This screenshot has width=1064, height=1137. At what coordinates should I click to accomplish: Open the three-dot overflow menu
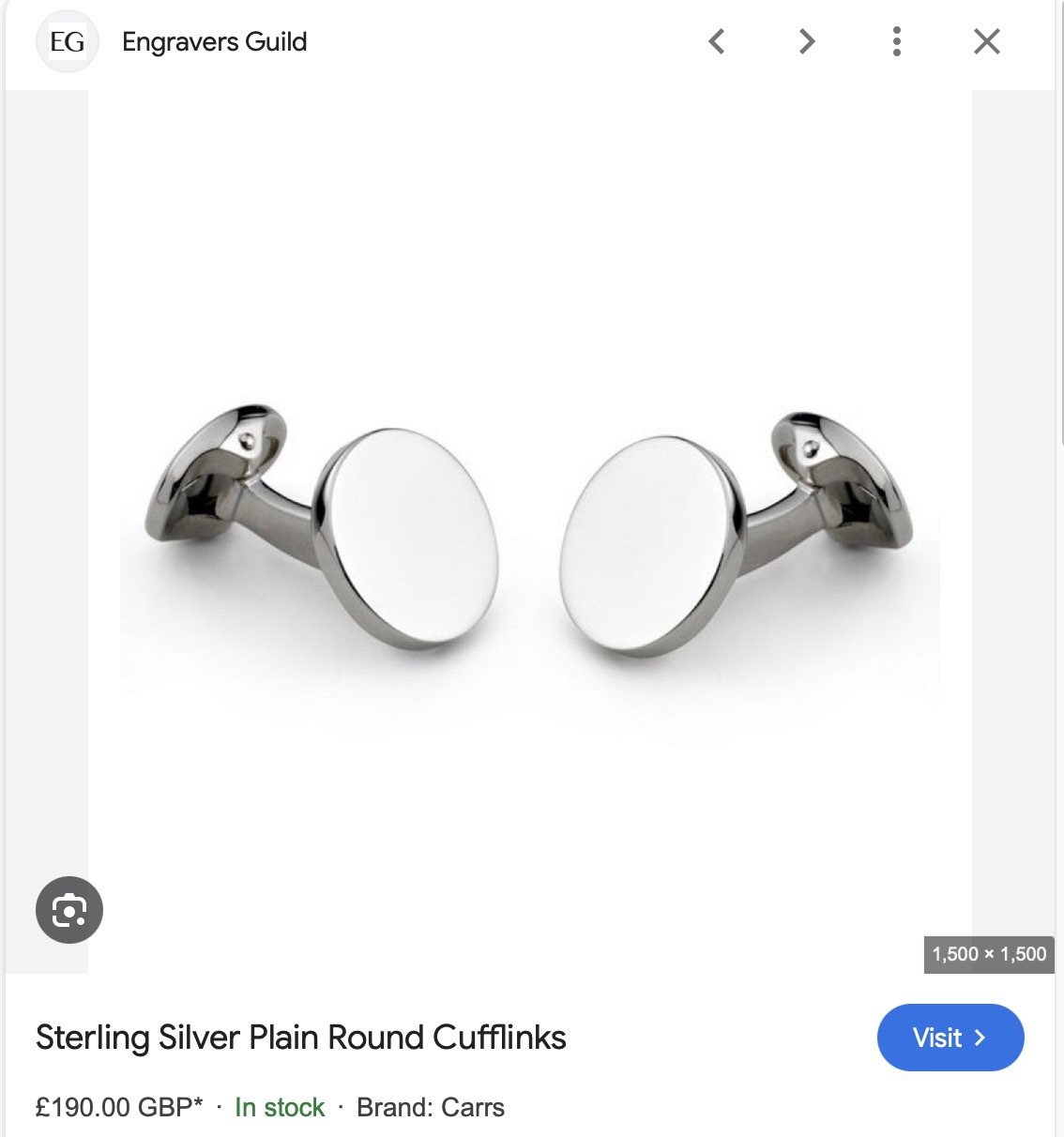897,41
